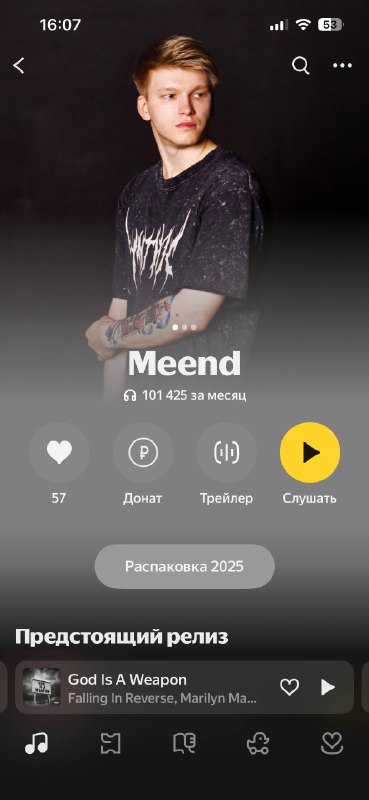Open Распаковка 2025
369x800 pixels.
tap(185, 566)
